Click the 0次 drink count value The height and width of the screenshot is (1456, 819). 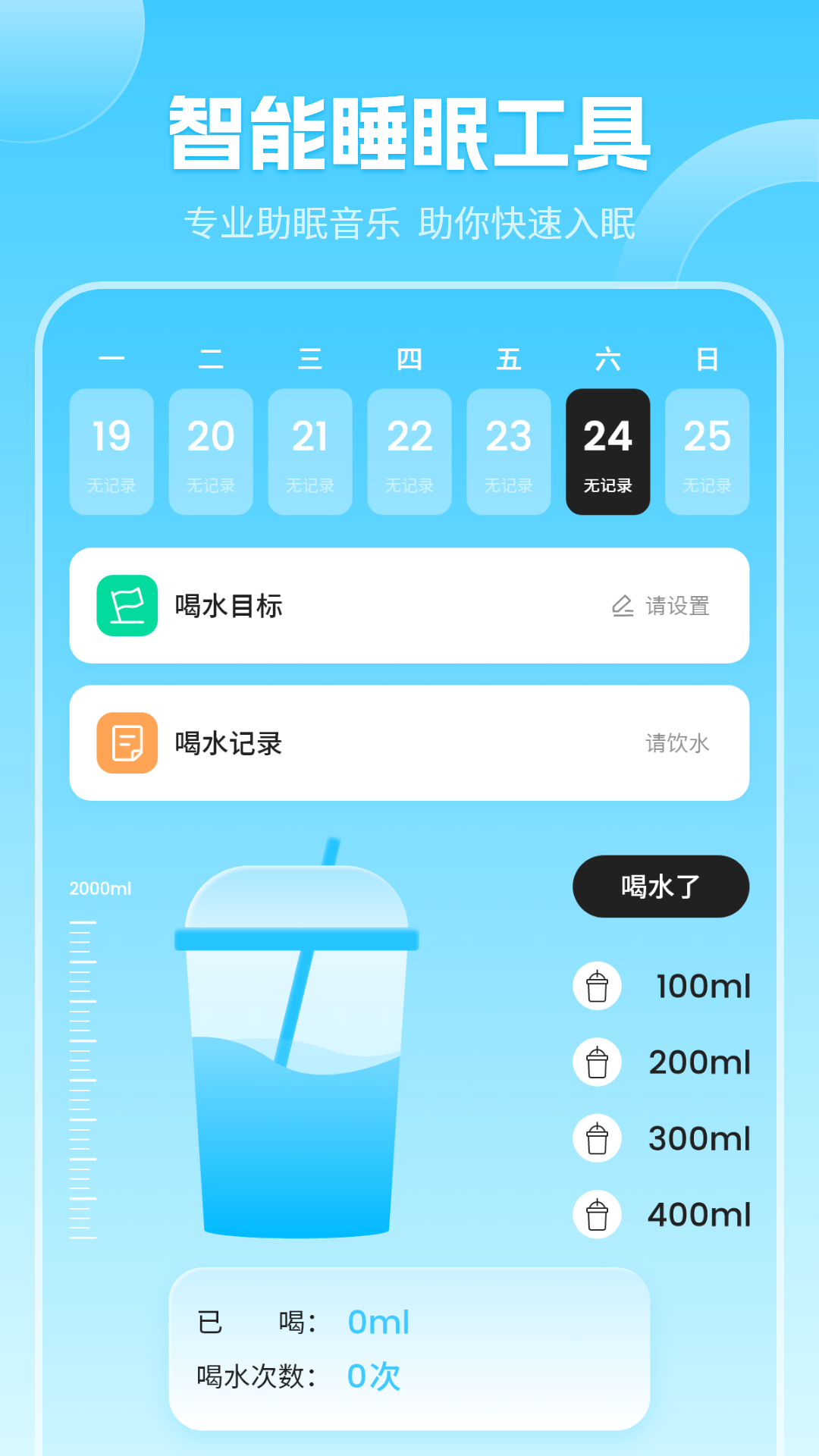373,1376
